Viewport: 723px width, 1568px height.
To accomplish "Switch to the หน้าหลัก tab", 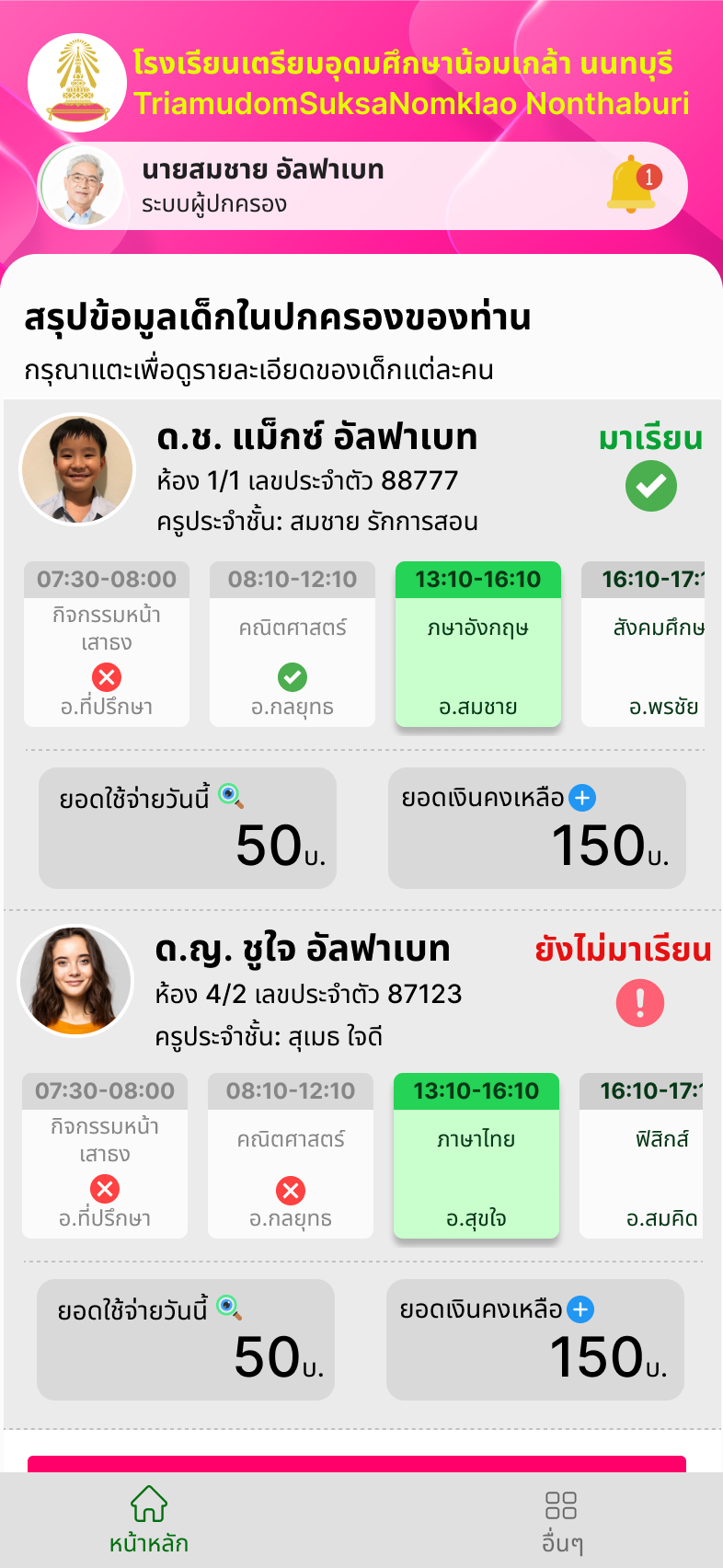I will point(149,1520).
